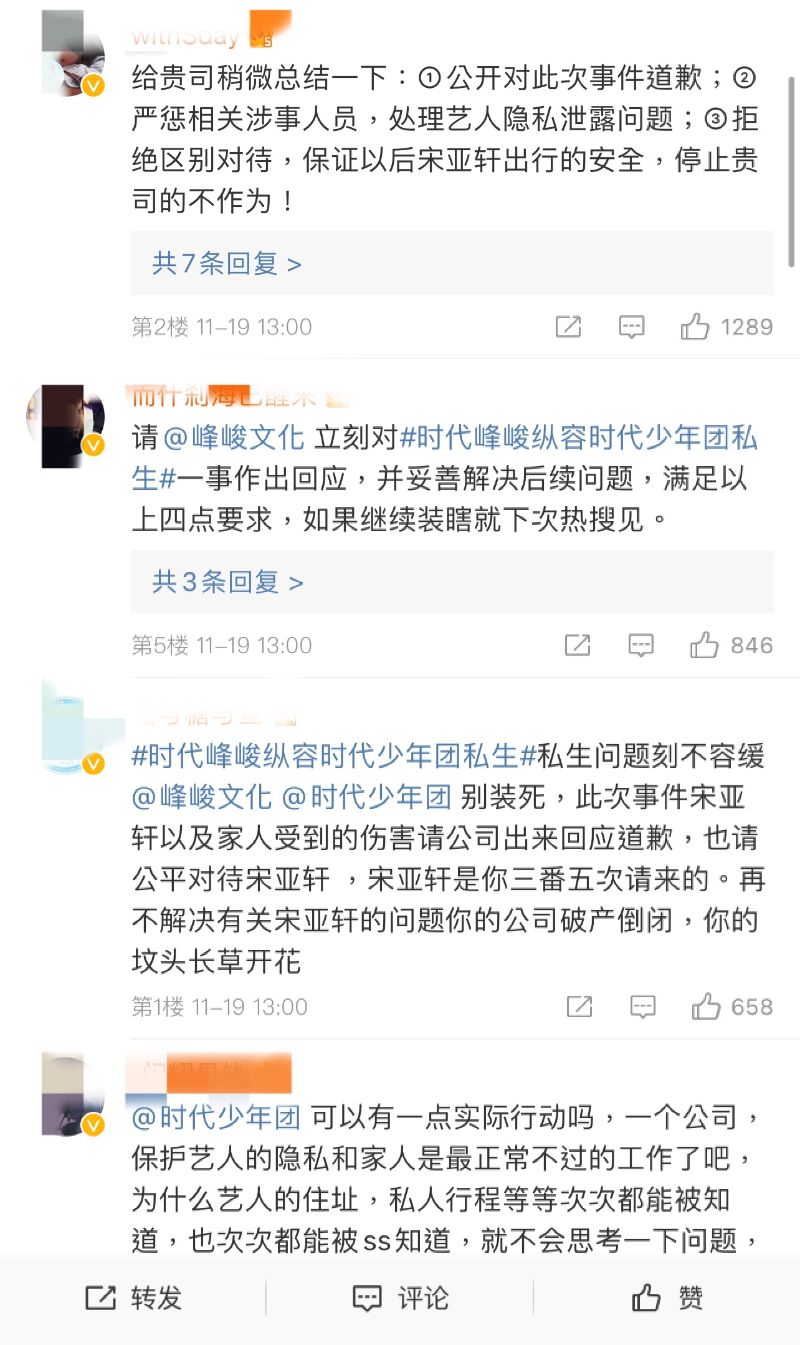
Task: Open the @峰峻文化 mention after 请
Action: click(233, 438)
